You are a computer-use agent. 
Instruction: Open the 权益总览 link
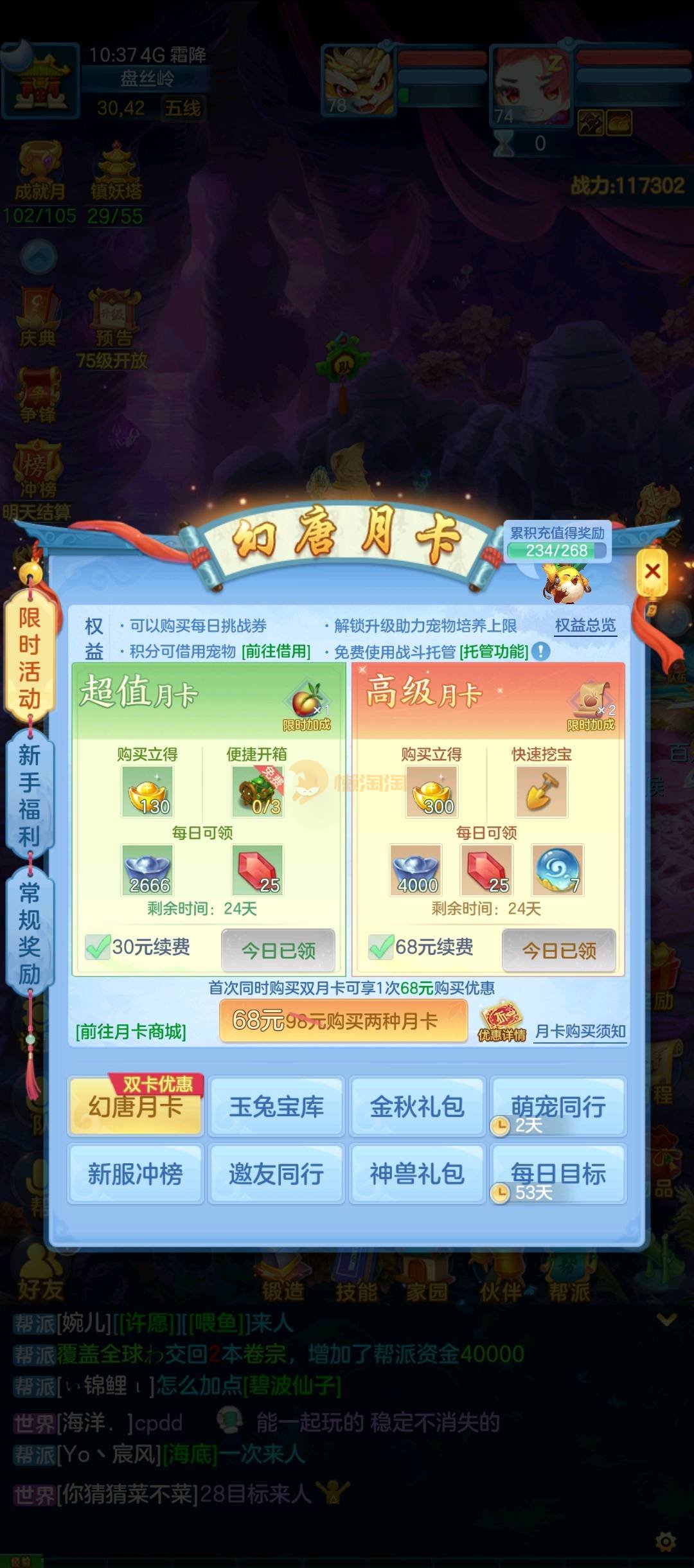coord(585,625)
